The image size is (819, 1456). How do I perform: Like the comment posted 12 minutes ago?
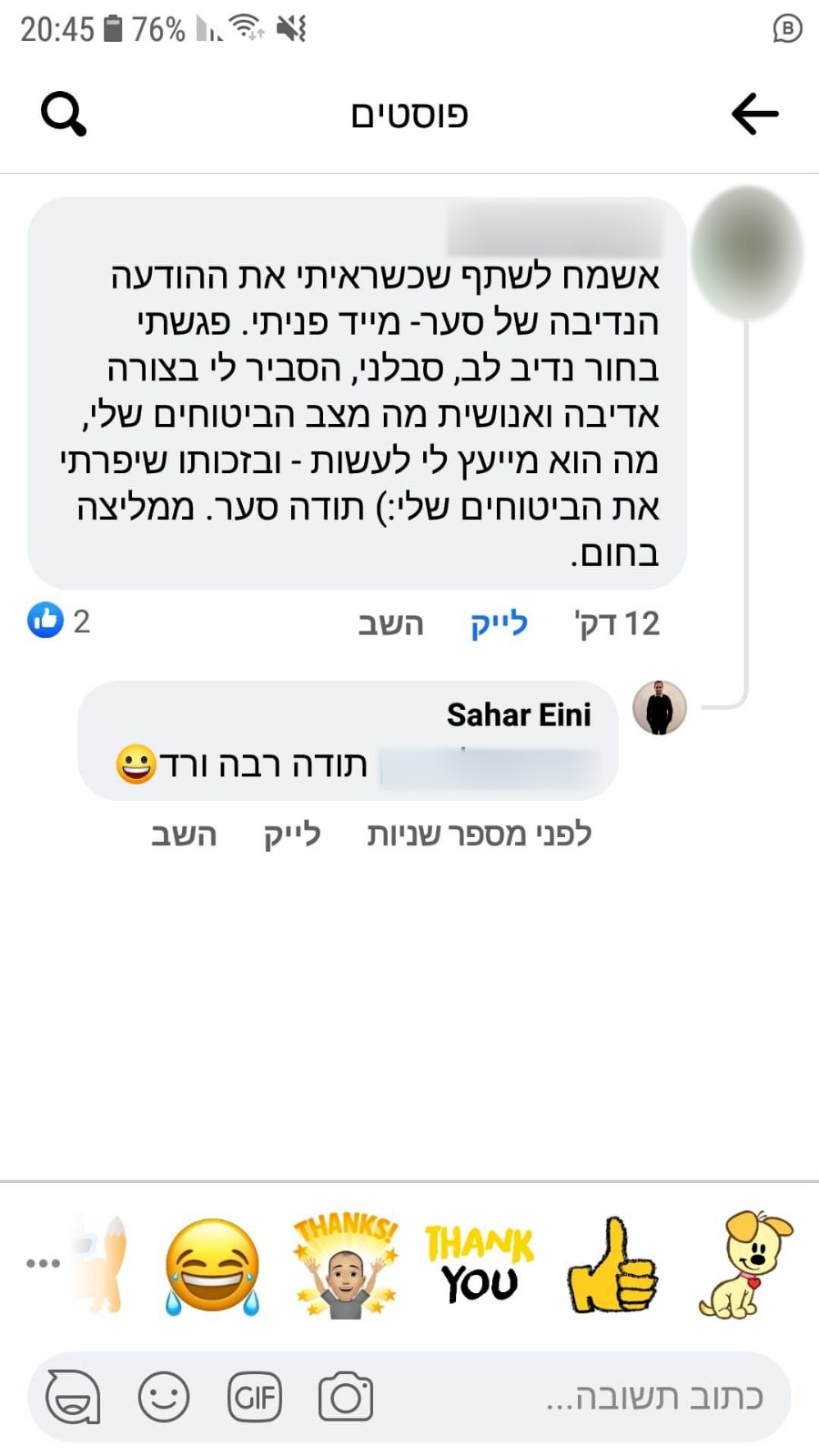tap(499, 624)
